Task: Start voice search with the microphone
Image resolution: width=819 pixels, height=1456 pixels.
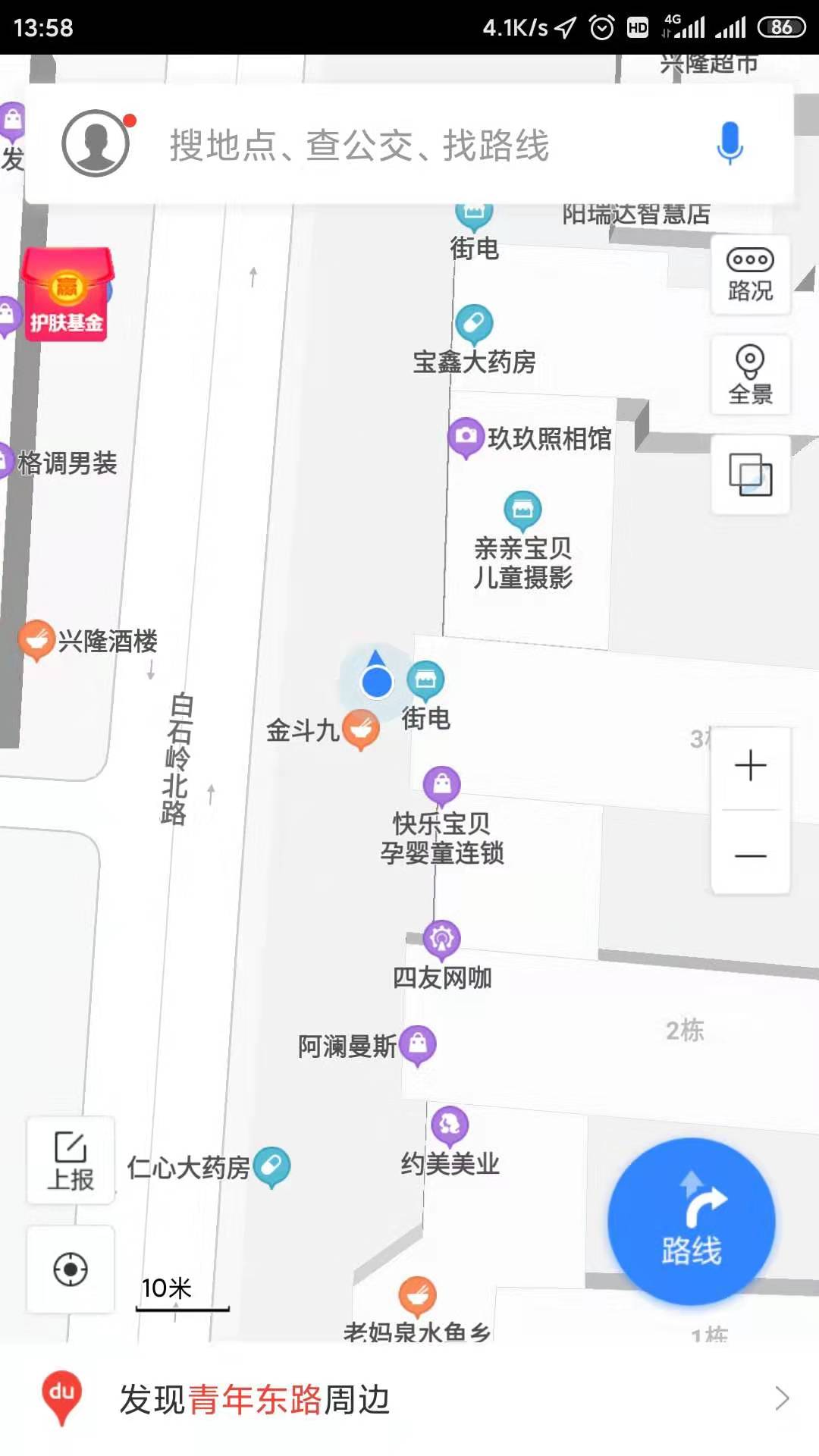Action: pyautogui.click(x=730, y=143)
